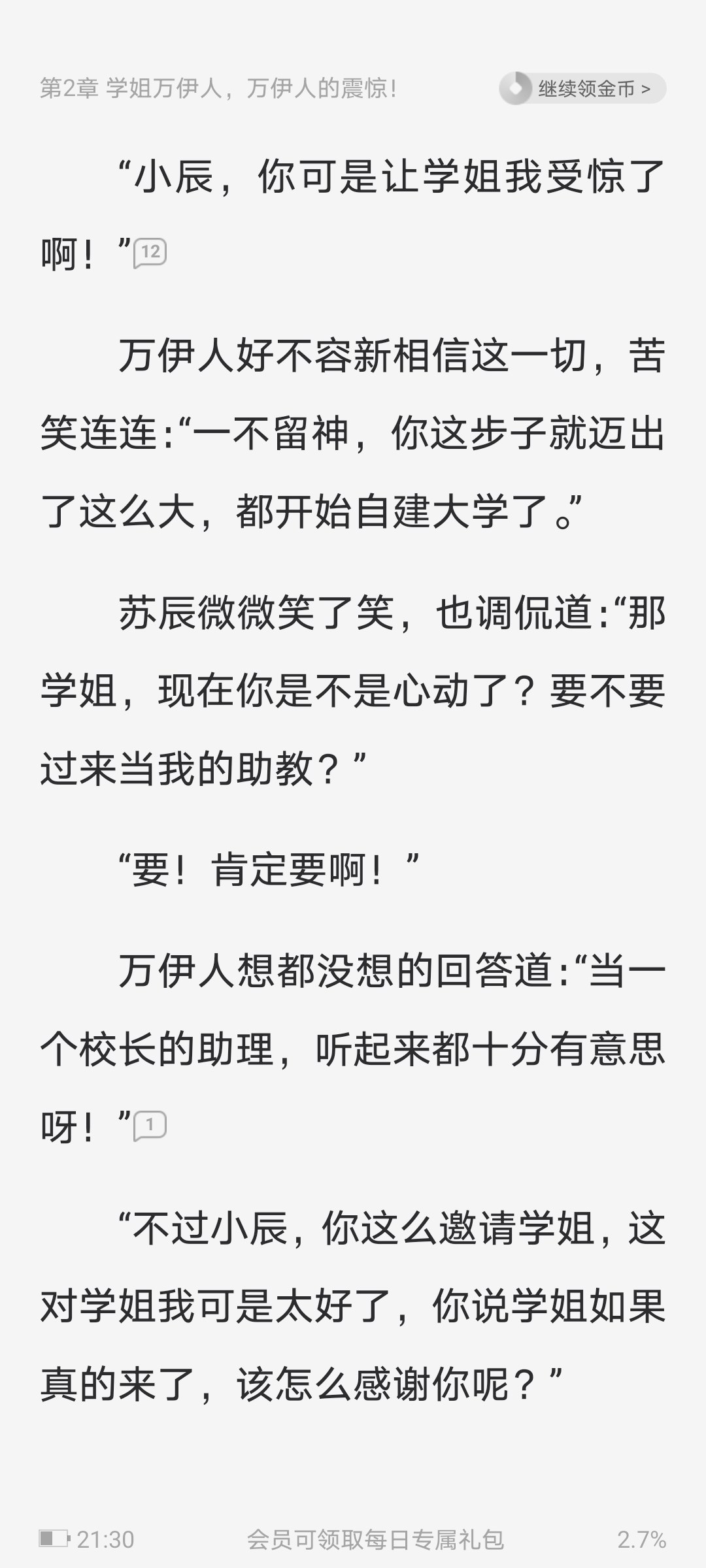Open the 会员可领取每日专属礼包 gift link
Viewport: 706px width, 1568px height.
[x=375, y=1540]
